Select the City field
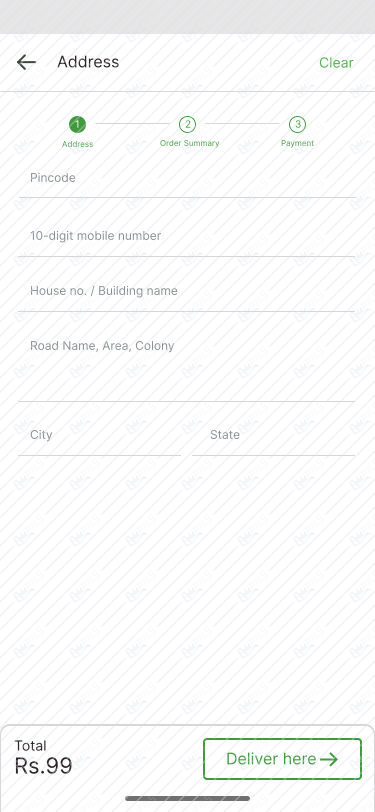The height and width of the screenshot is (812, 375). click(x=100, y=436)
